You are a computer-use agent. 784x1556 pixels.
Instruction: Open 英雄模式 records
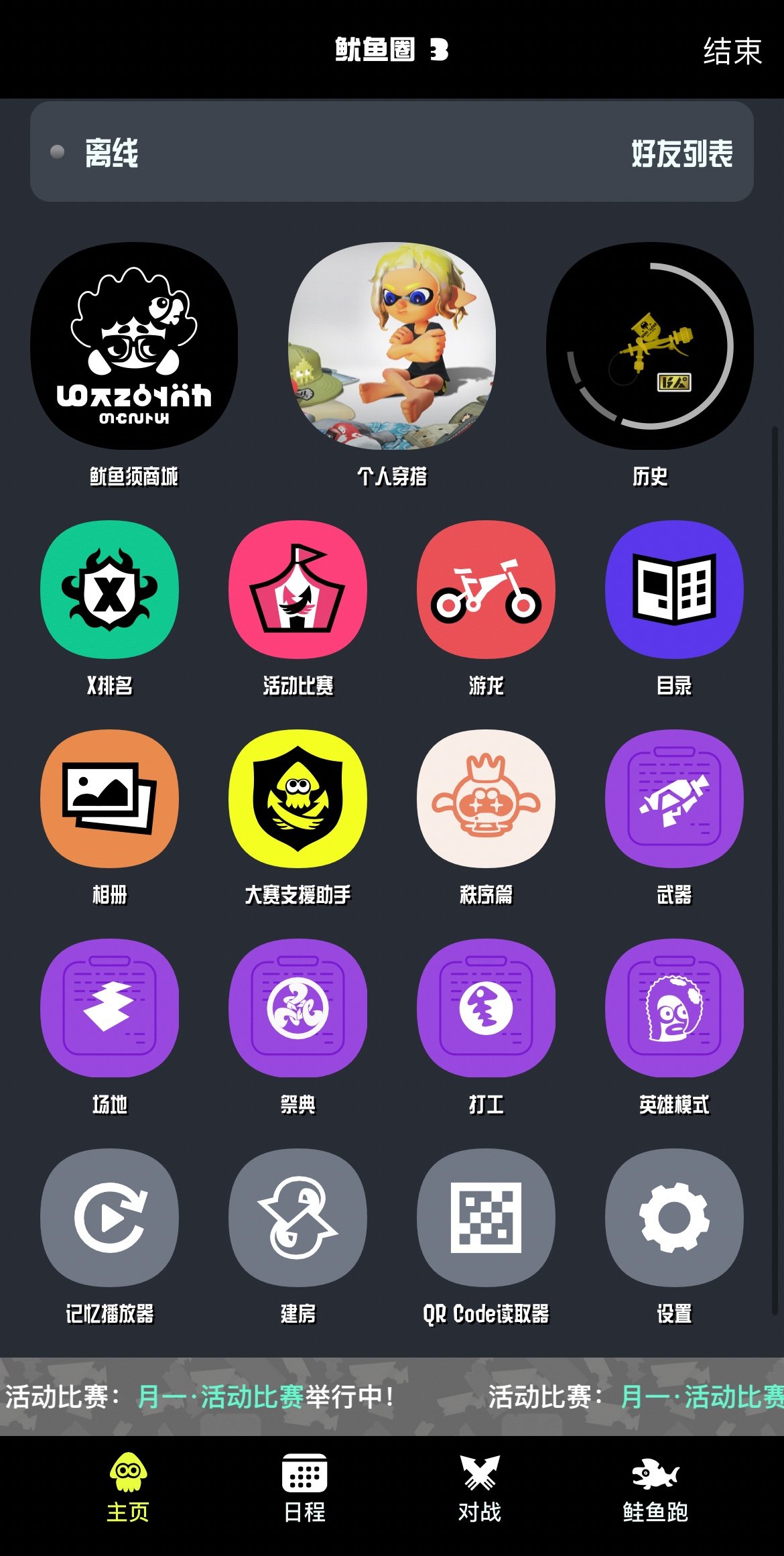(x=674, y=1008)
